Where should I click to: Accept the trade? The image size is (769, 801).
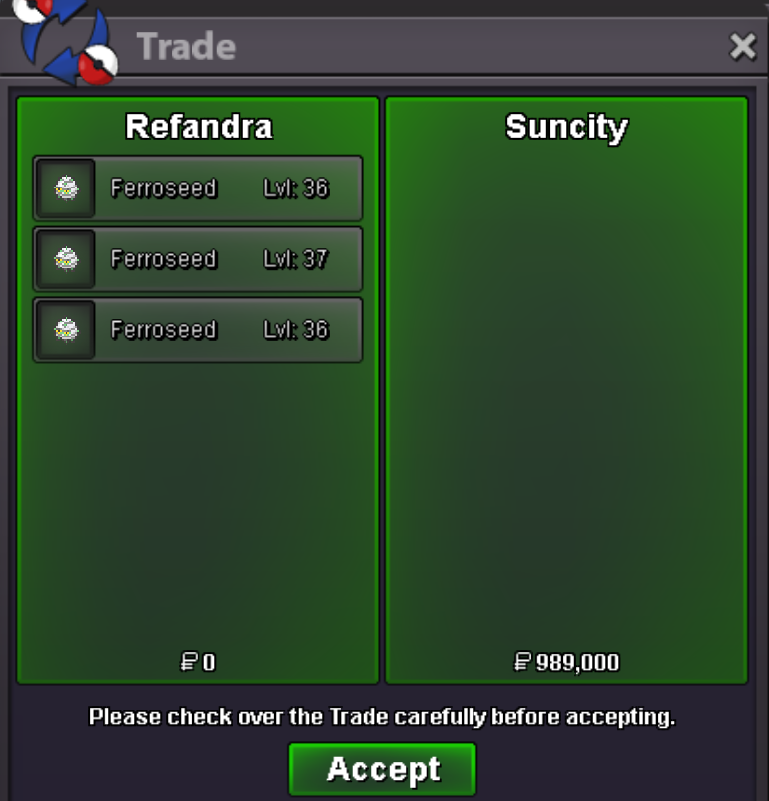pos(382,769)
